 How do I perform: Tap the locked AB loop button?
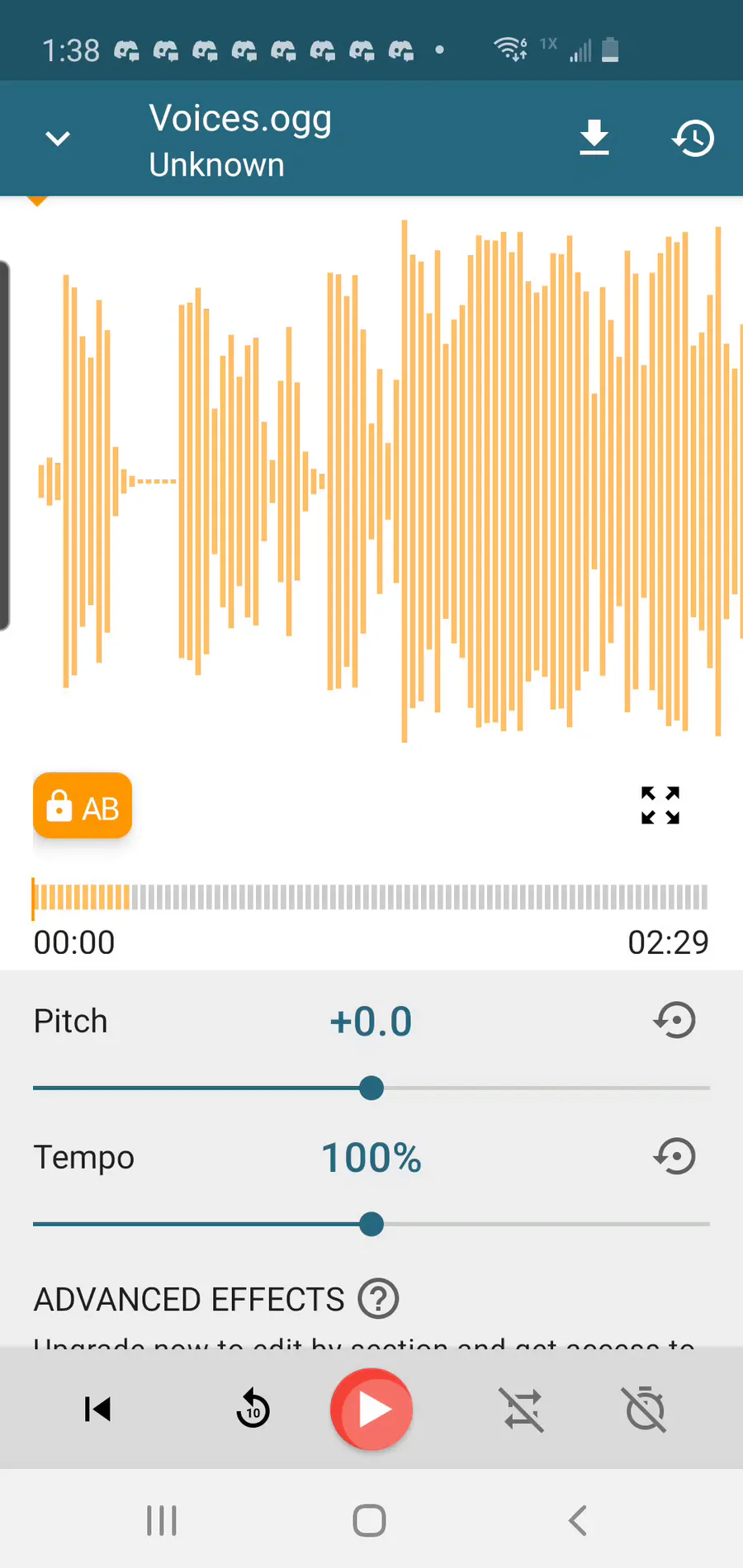click(x=83, y=805)
